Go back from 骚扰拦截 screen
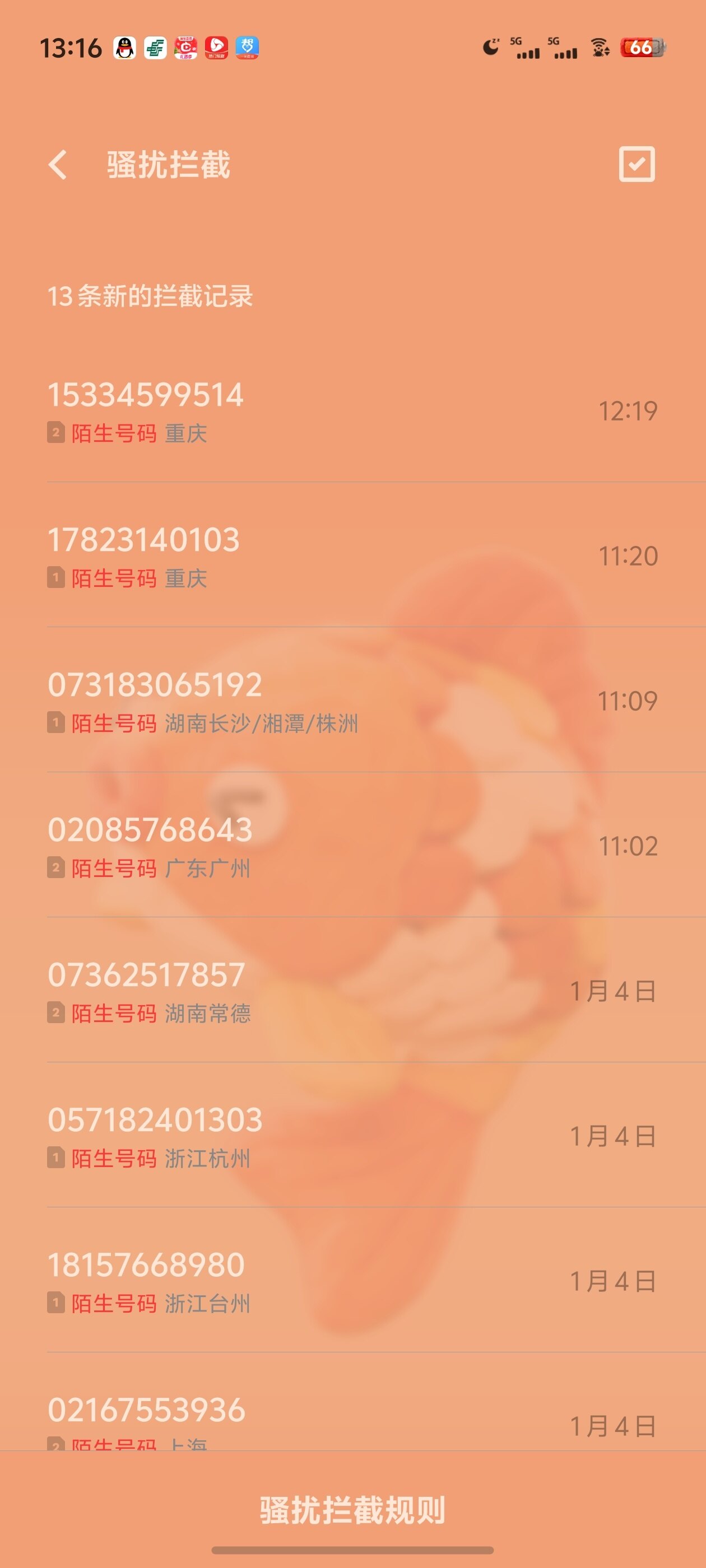 58,165
